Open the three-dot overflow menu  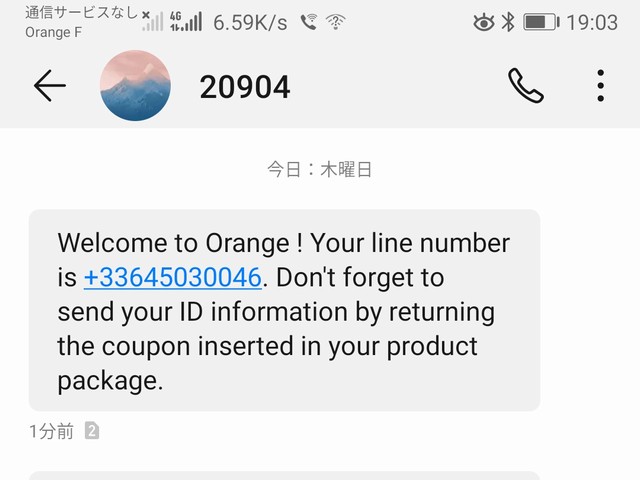(x=600, y=86)
